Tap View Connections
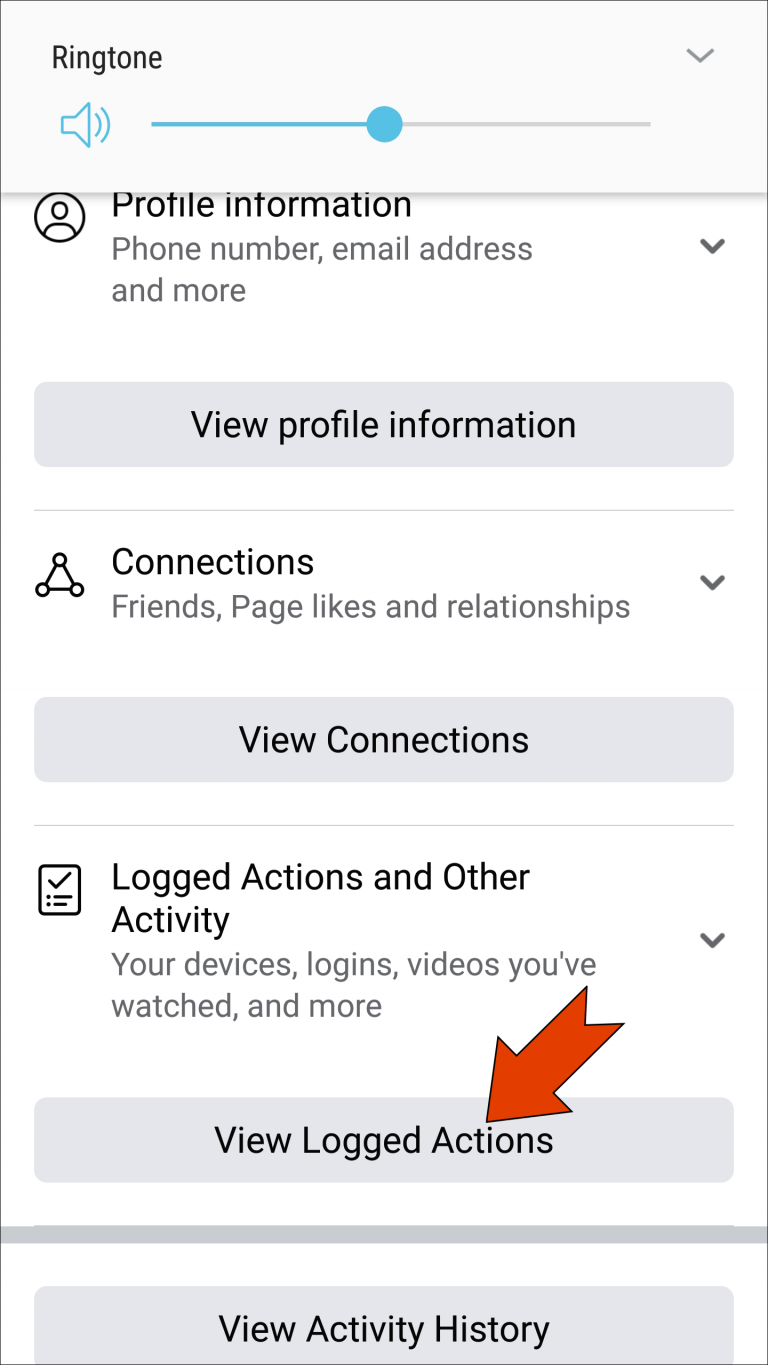768x1365 pixels. [x=384, y=739]
